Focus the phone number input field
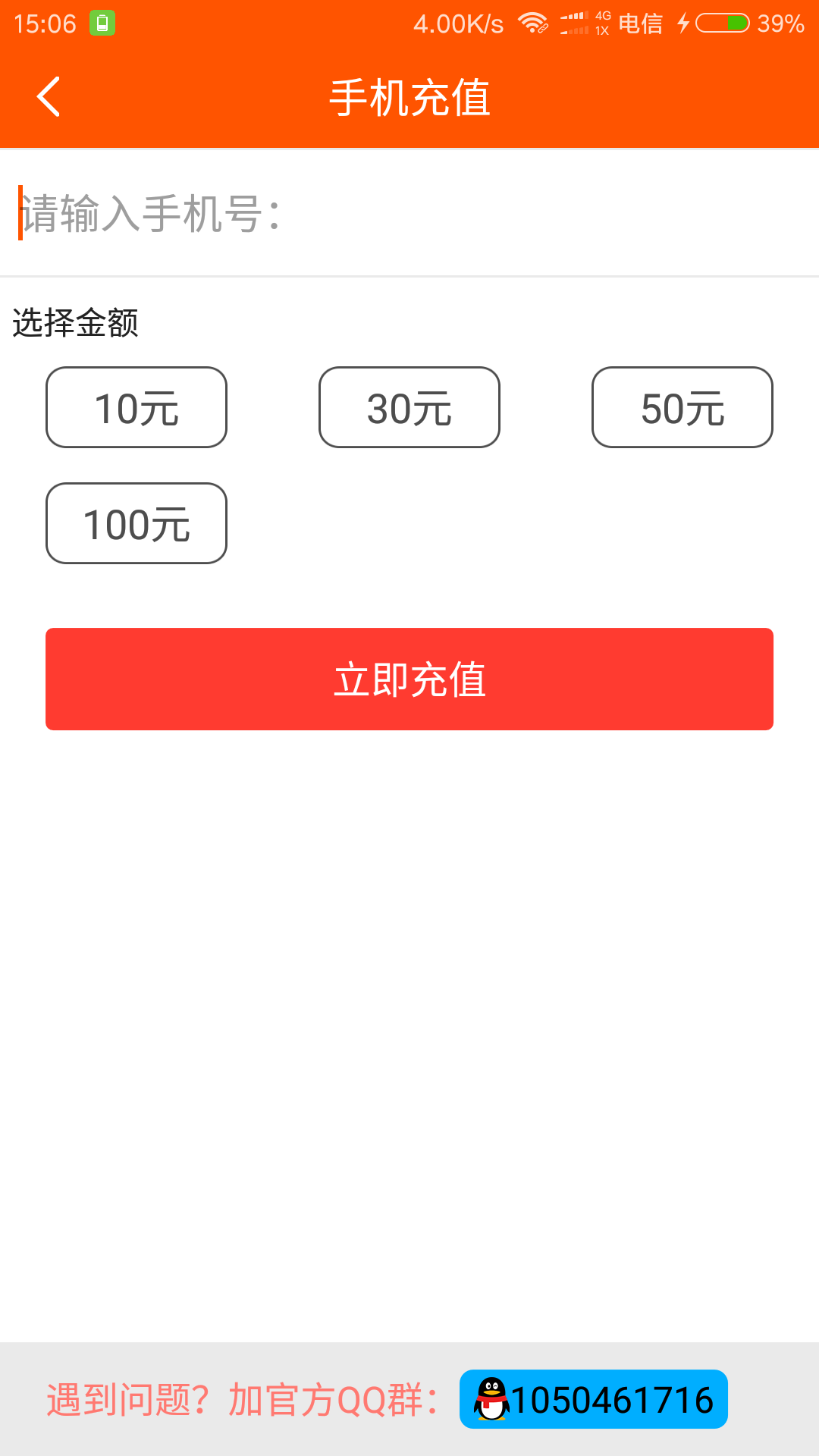This screenshot has width=819, height=1456. click(409, 213)
